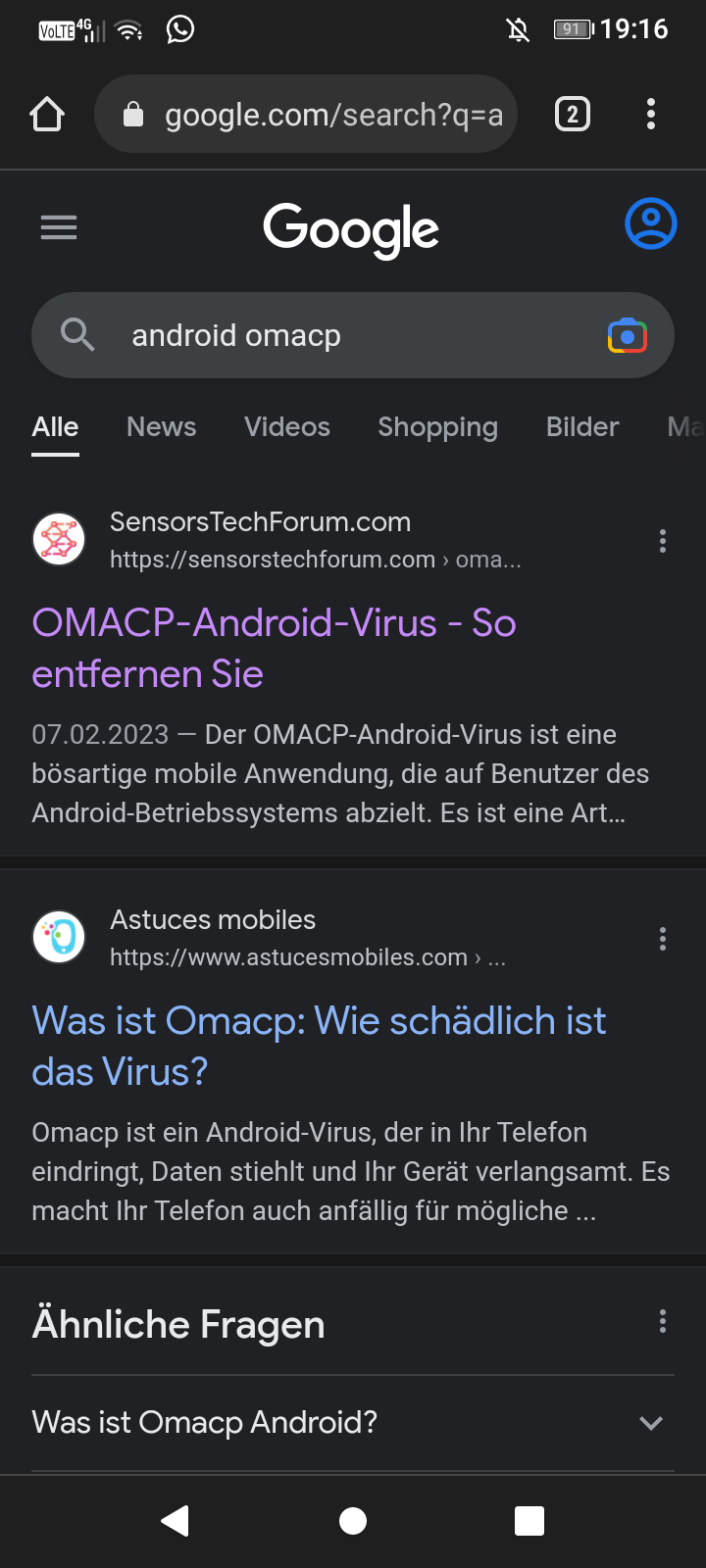Screen dimensions: 706x1568
Task: Open more options for SensorsTechForum.com result
Action: point(663,541)
